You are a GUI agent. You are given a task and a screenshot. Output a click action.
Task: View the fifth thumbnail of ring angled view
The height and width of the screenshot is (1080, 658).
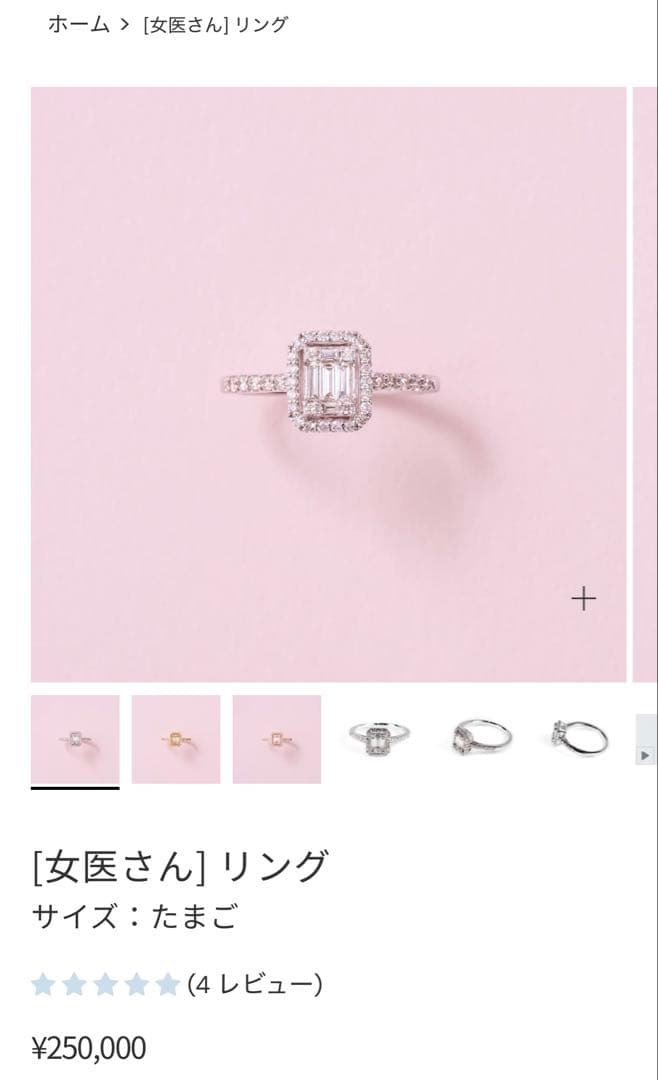[x=480, y=739]
